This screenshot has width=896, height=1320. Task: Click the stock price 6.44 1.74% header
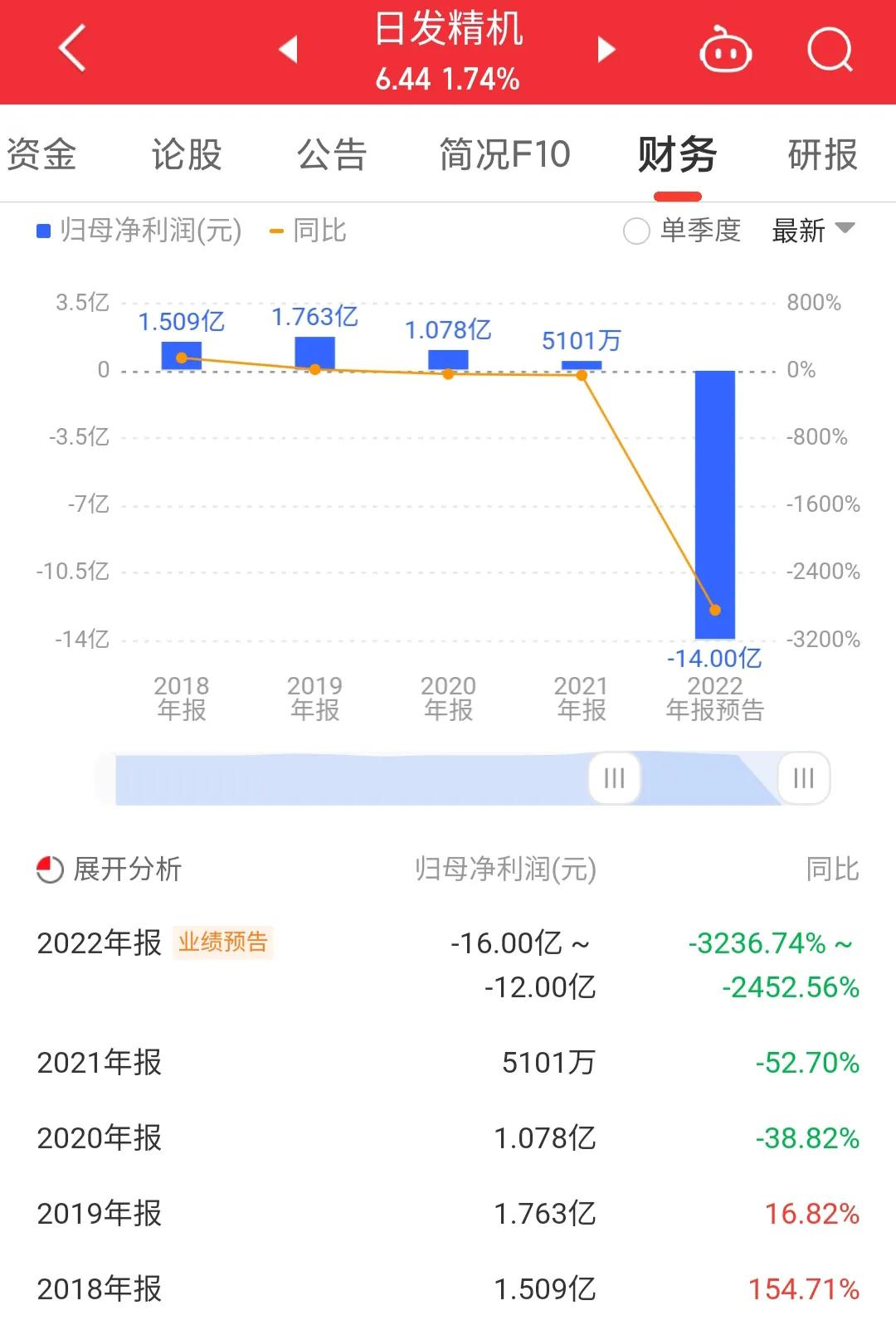[x=448, y=80]
